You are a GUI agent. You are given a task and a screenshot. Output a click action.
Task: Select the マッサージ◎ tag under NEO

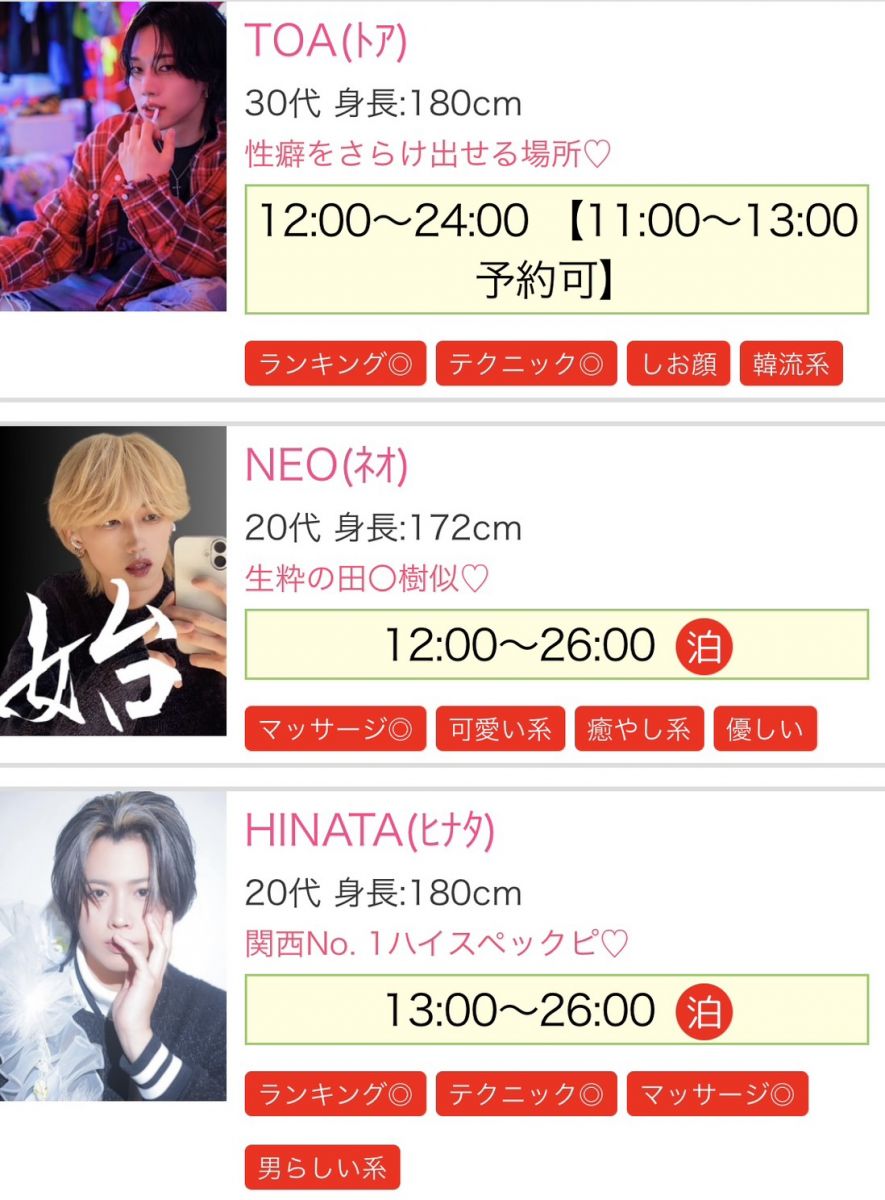335,729
